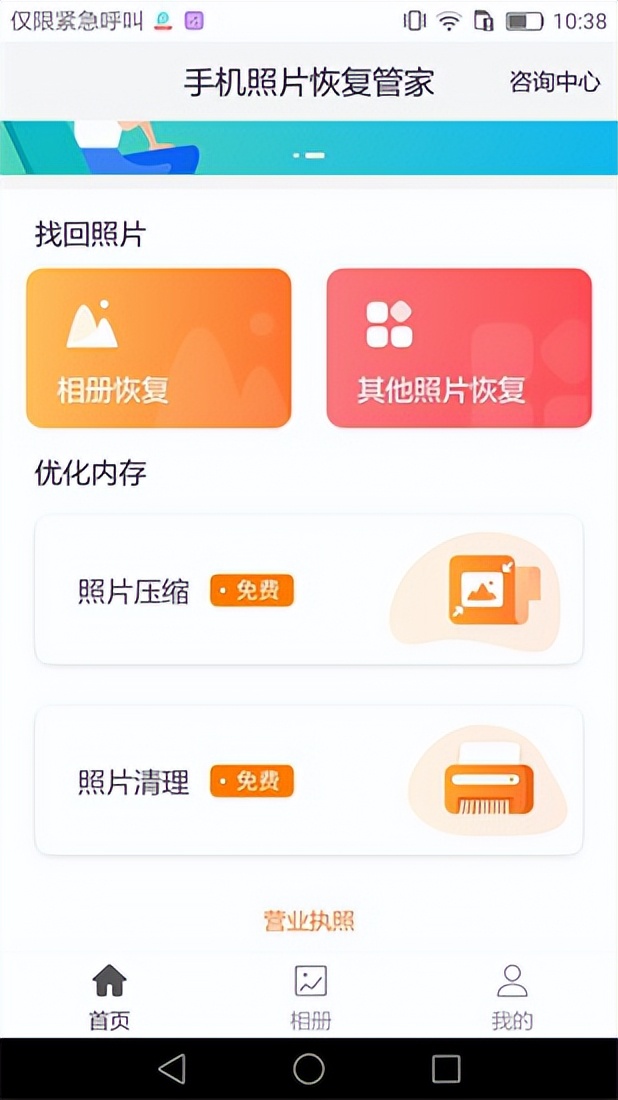
Task: Go to the system home screen
Action: coord(309,1069)
